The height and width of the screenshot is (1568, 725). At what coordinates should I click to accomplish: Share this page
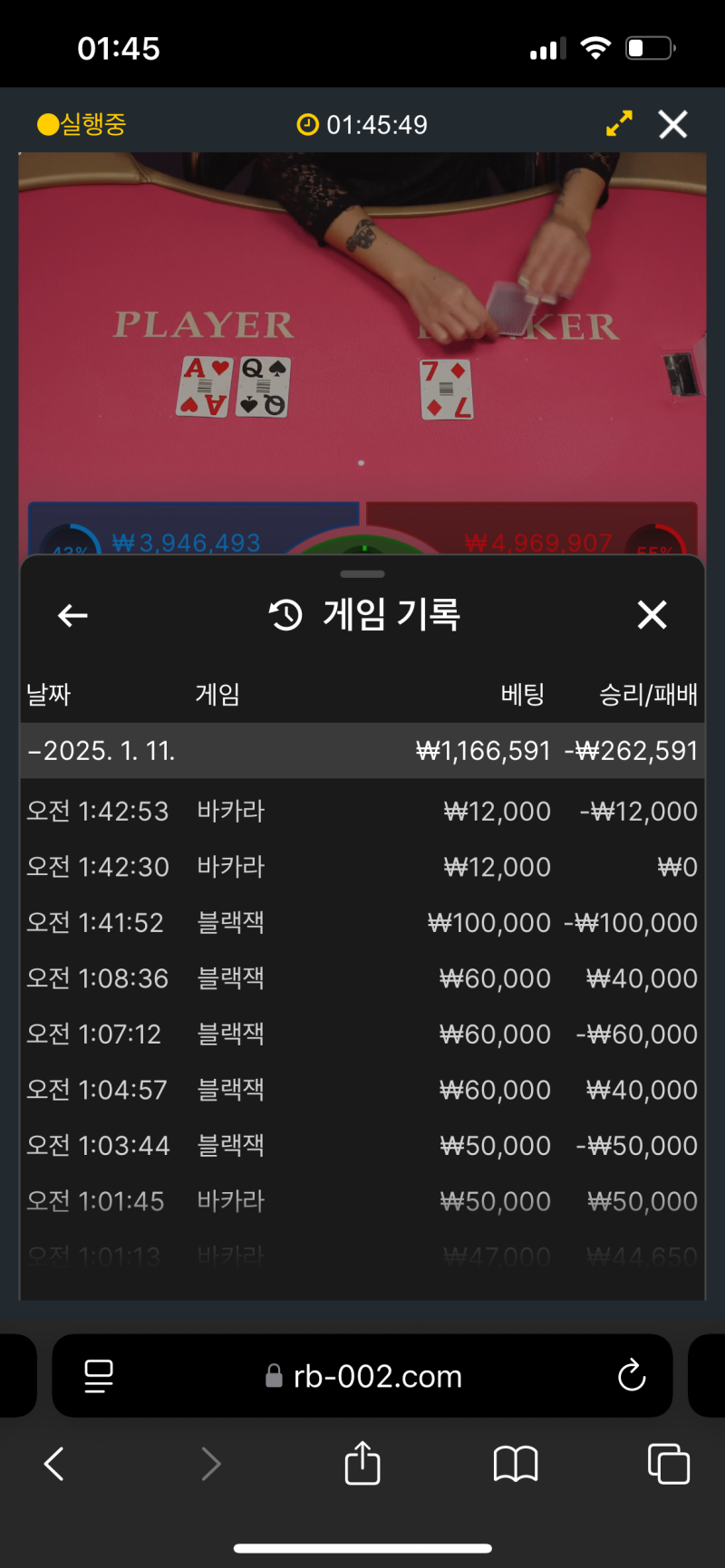tap(362, 1463)
